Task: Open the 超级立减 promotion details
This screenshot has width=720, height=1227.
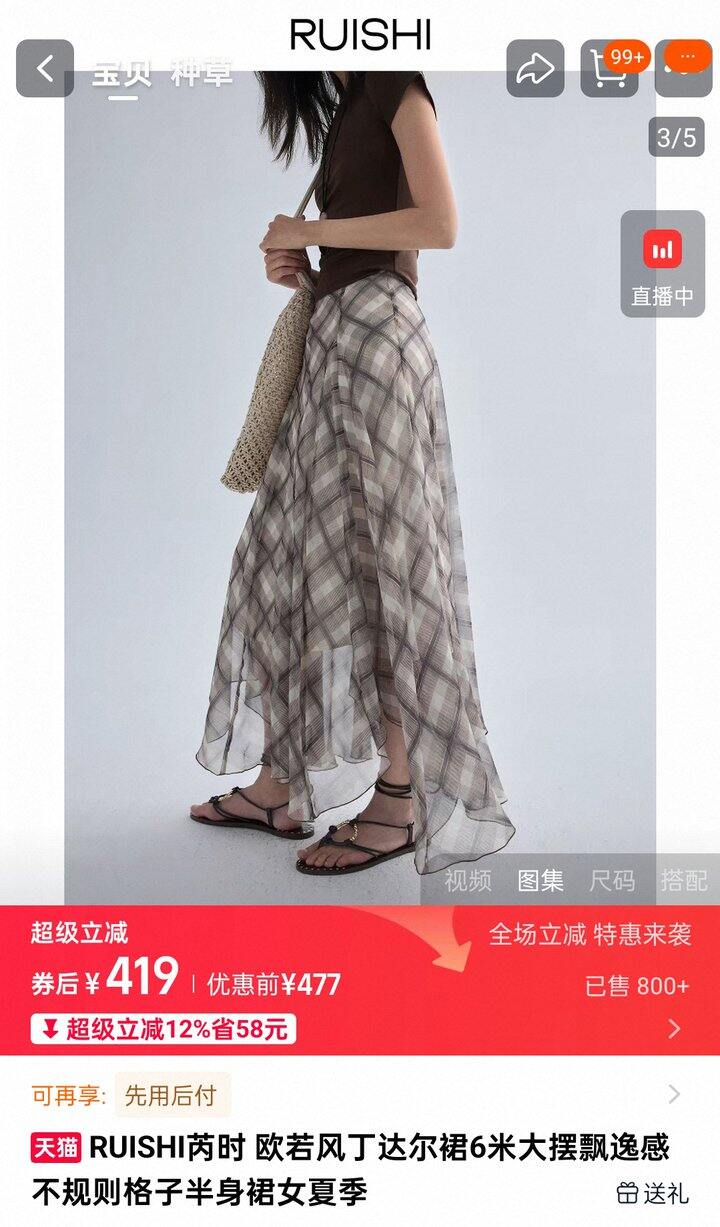Action: click(674, 1028)
